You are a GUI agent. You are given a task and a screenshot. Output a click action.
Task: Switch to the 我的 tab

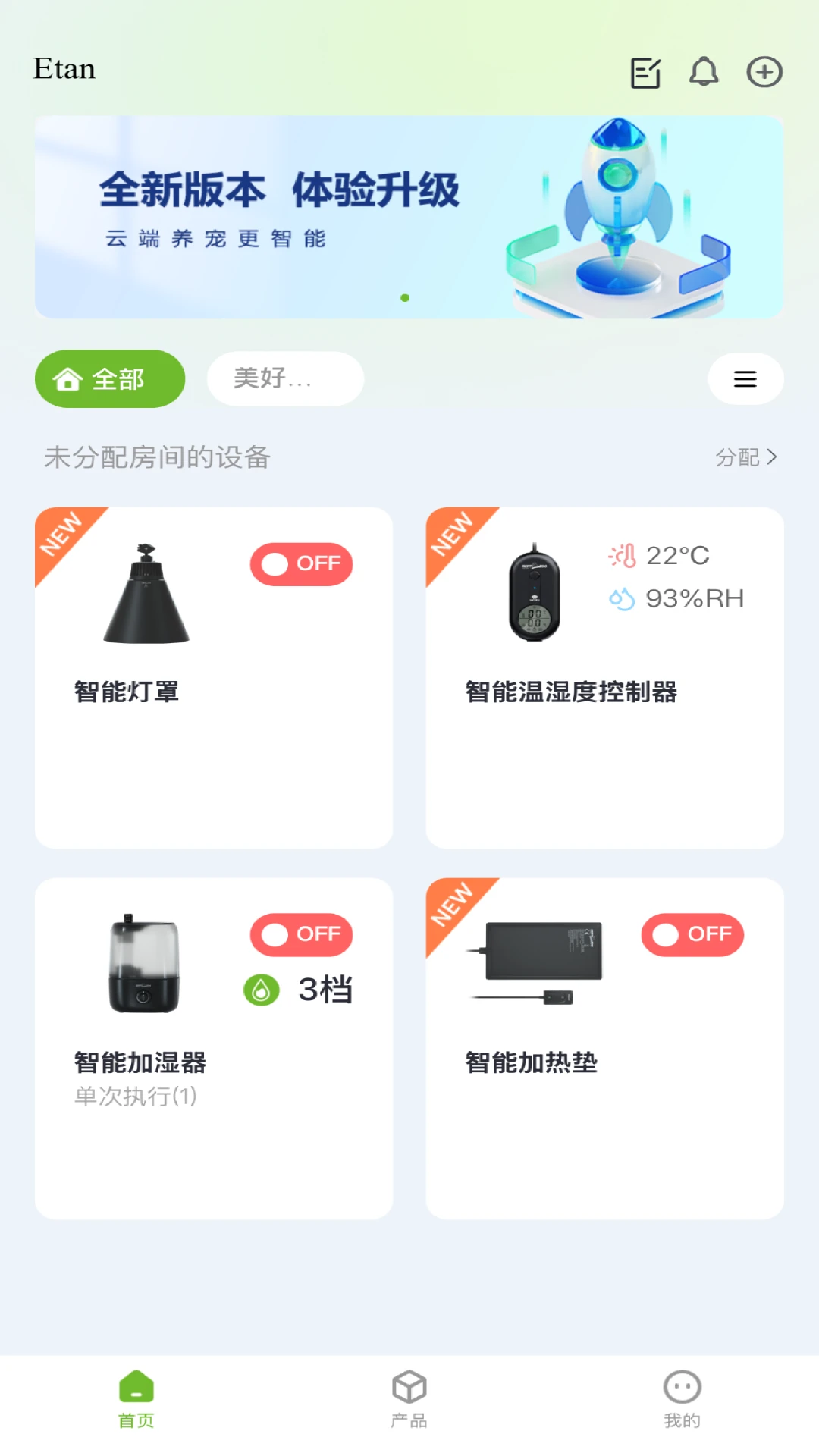(x=682, y=1398)
